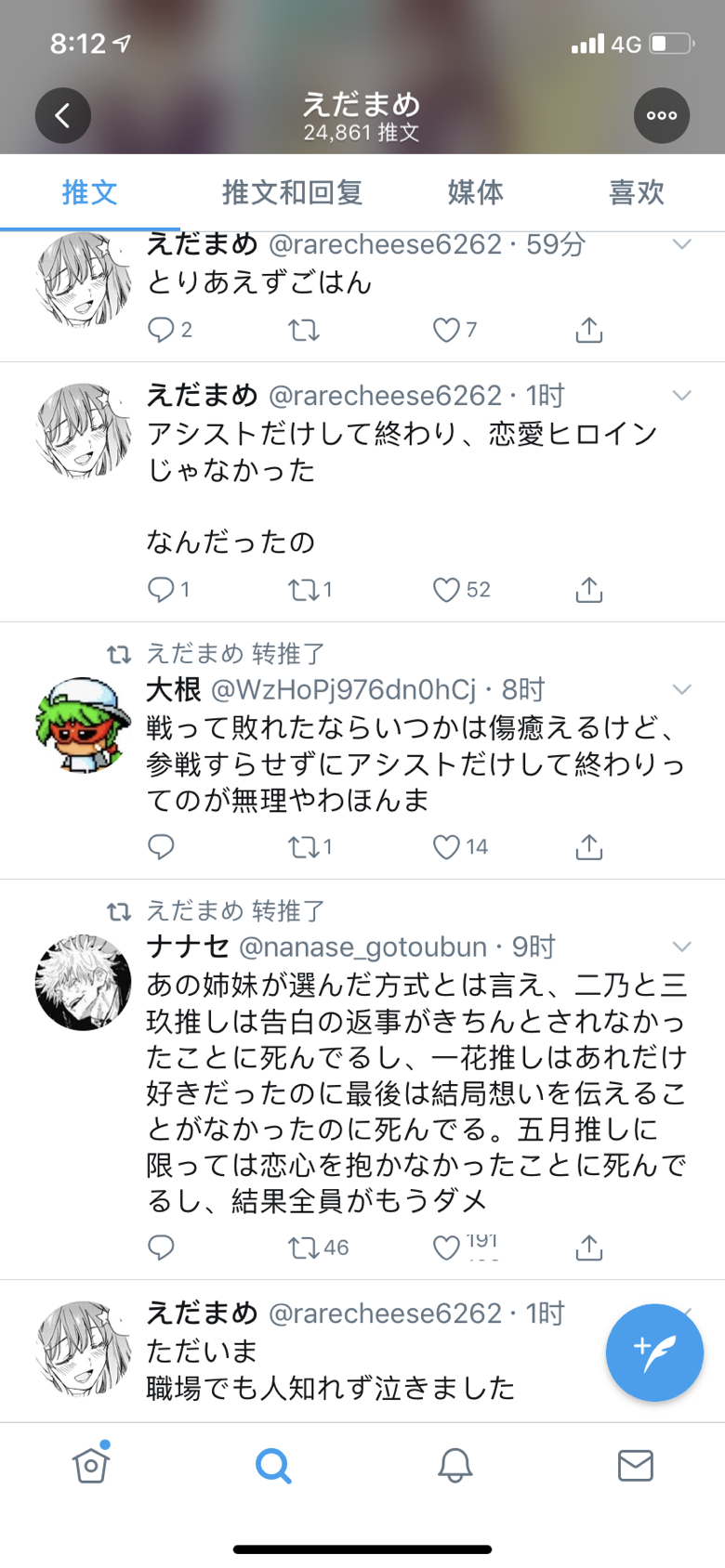Screen dimensions: 725x1568
Task: Like the とりあえずごはん tweet
Action: click(x=447, y=330)
